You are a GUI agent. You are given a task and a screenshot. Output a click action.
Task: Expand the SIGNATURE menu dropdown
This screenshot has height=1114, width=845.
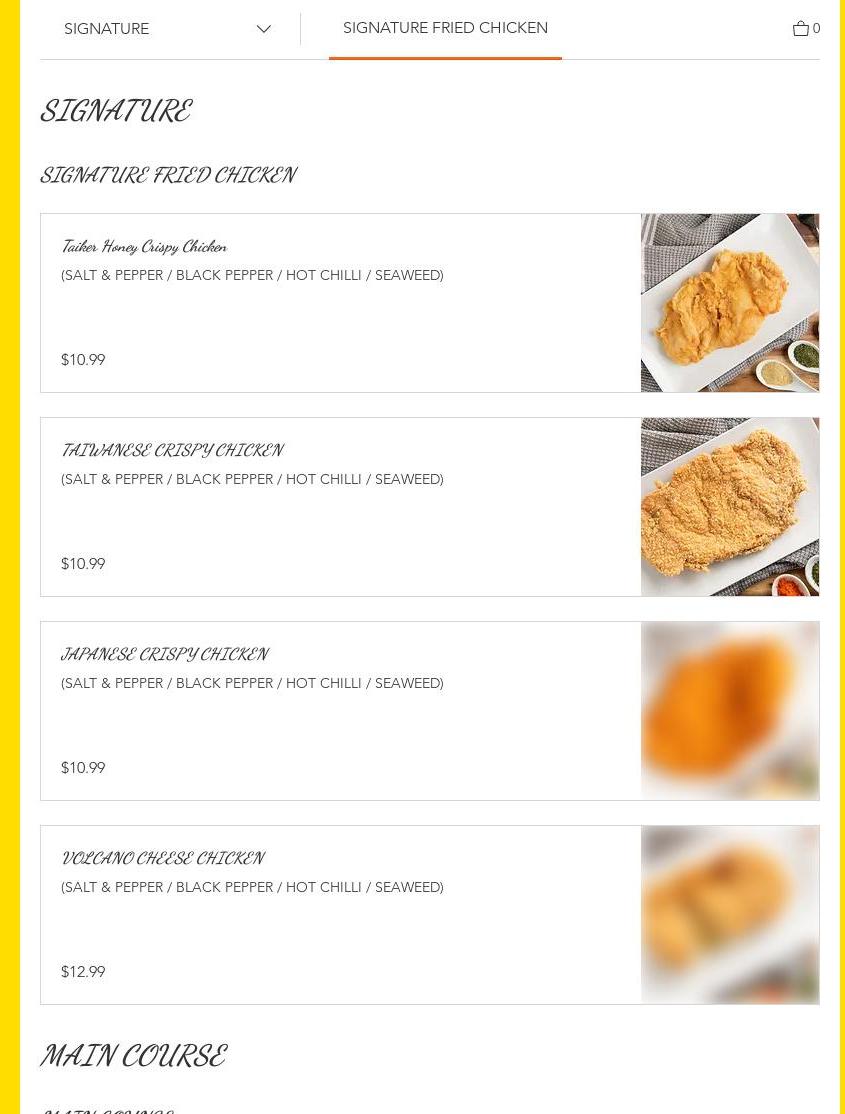pos(167,29)
